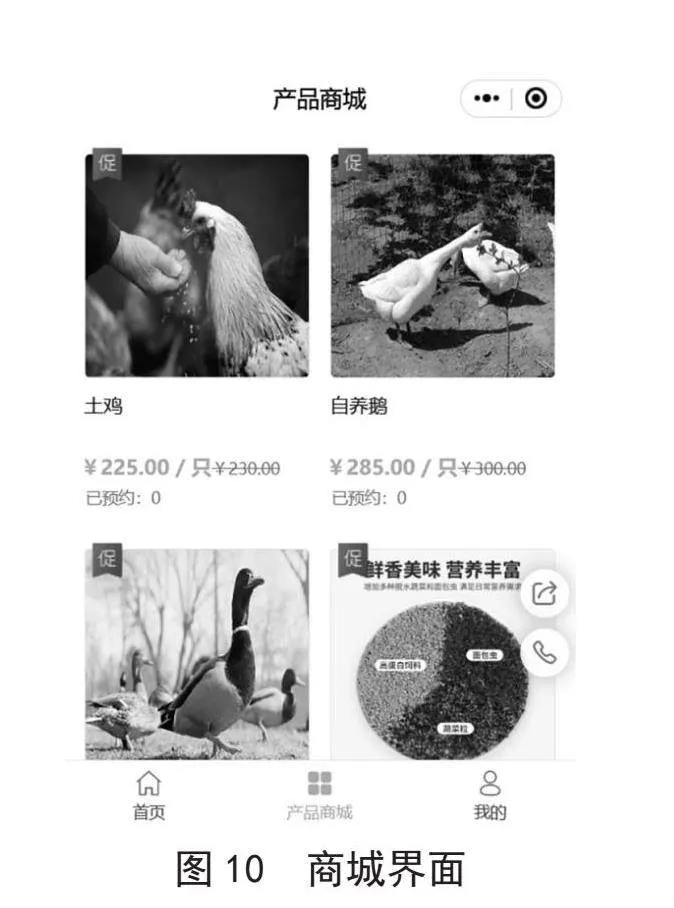View the duck product tile
Screen dimensions: 674x908
click(197, 655)
